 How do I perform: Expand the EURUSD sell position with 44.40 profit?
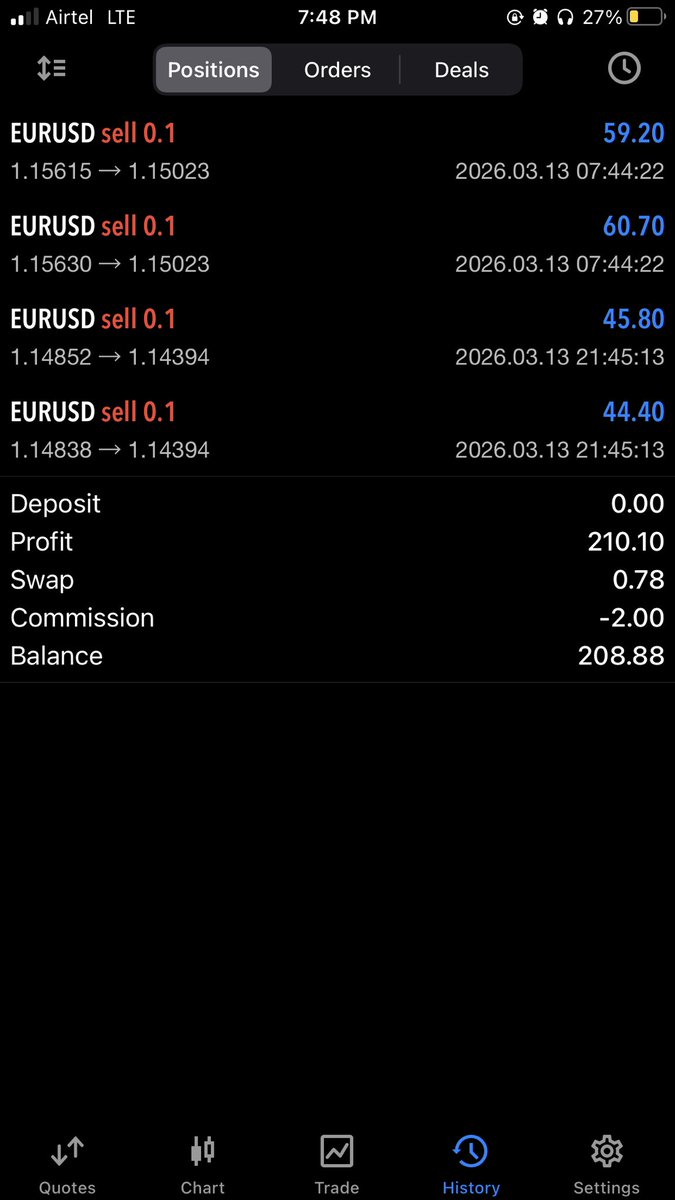pyautogui.click(x=337, y=430)
